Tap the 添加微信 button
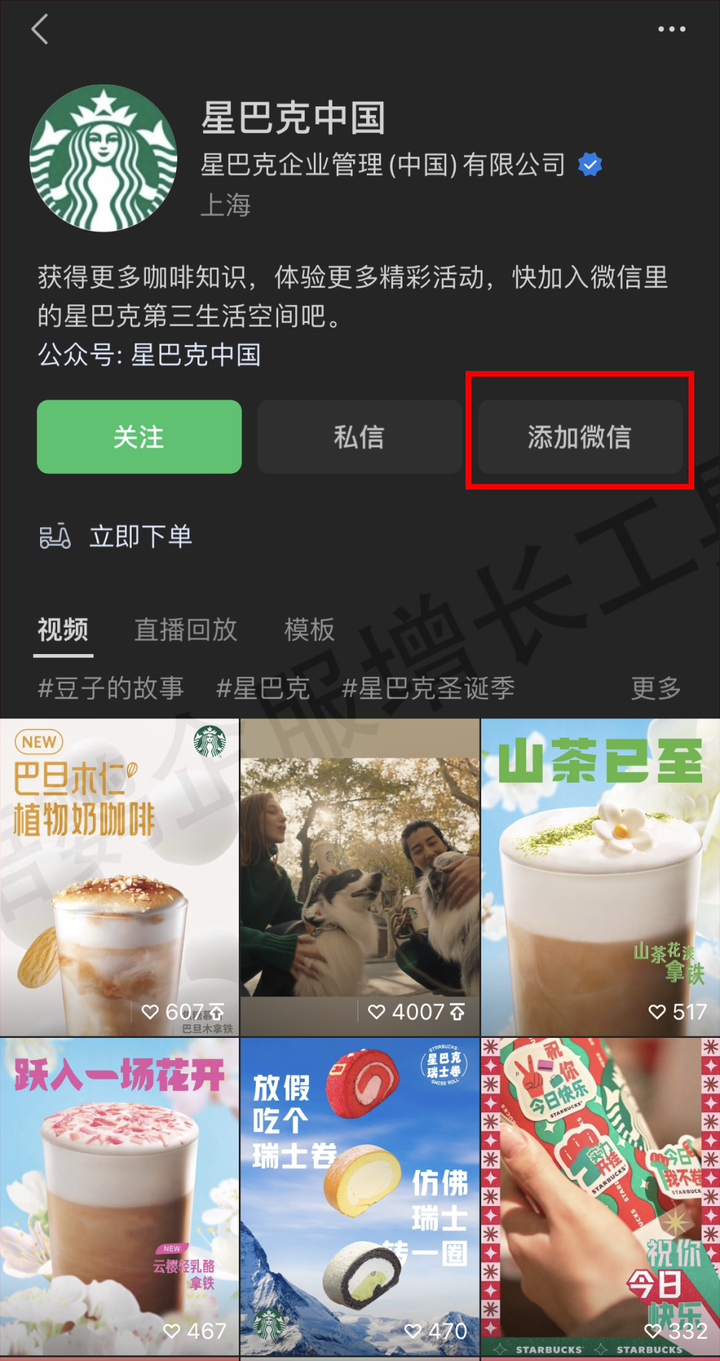This screenshot has height=1361, width=720. pyautogui.click(x=580, y=437)
